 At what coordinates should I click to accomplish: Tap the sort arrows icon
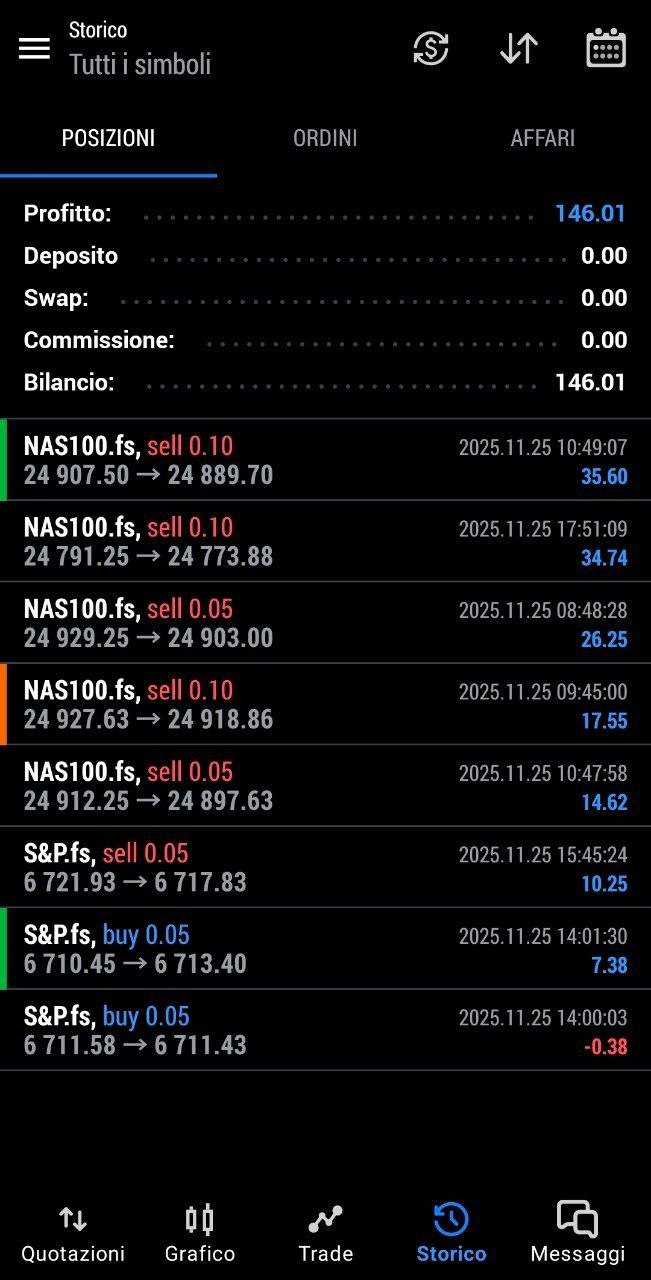518,49
